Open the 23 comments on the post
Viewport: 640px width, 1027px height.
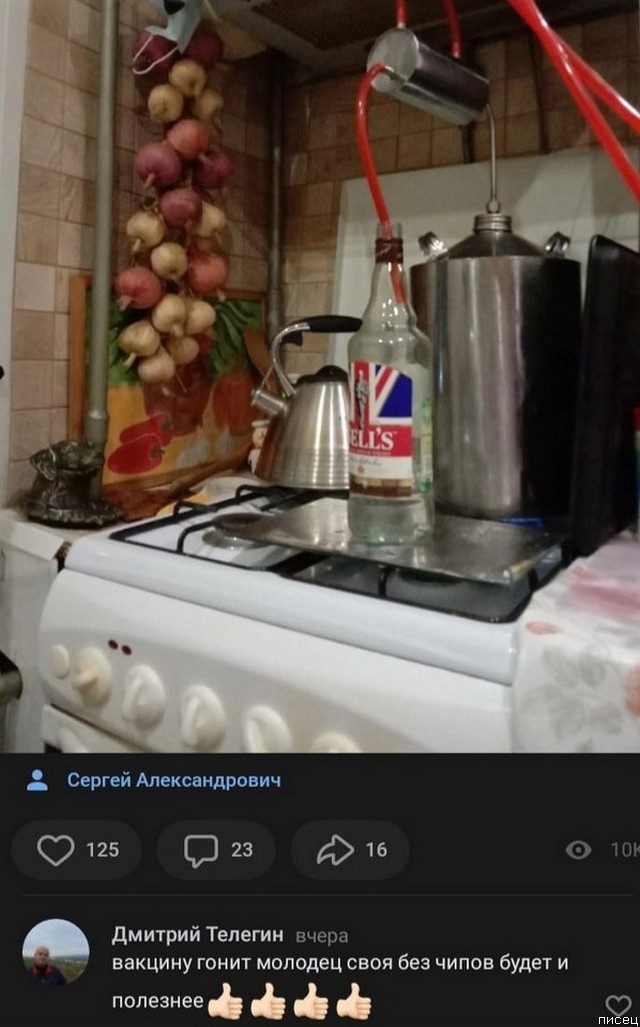point(218,850)
